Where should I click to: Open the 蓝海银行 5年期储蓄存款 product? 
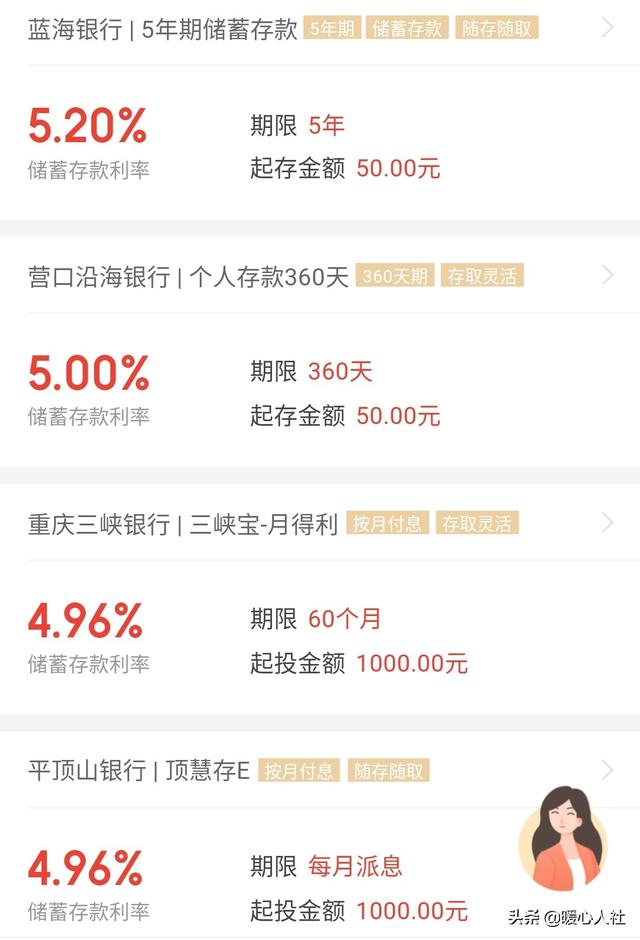(x=163, y=28)
